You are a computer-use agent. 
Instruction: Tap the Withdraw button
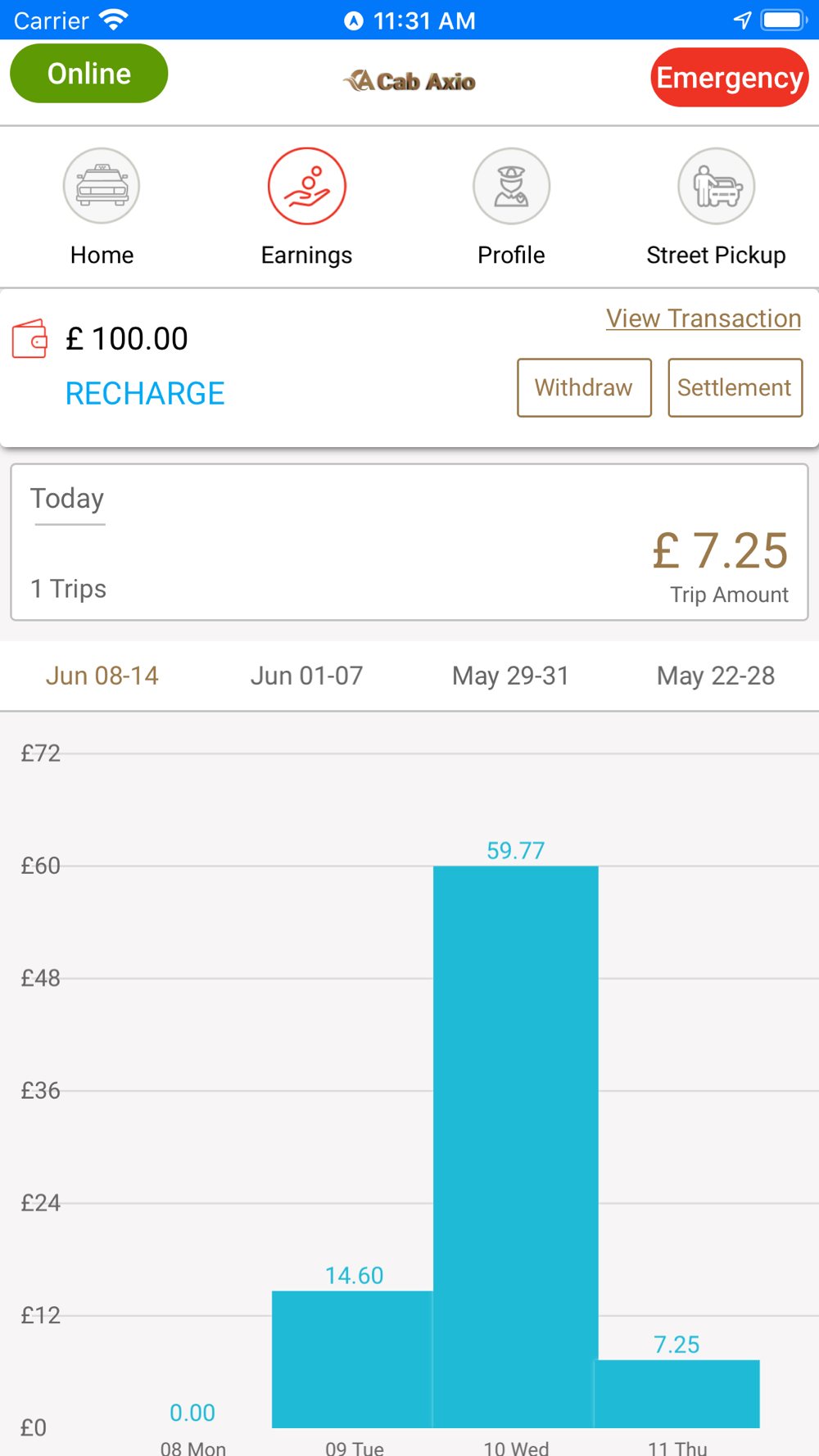(584, 387)
